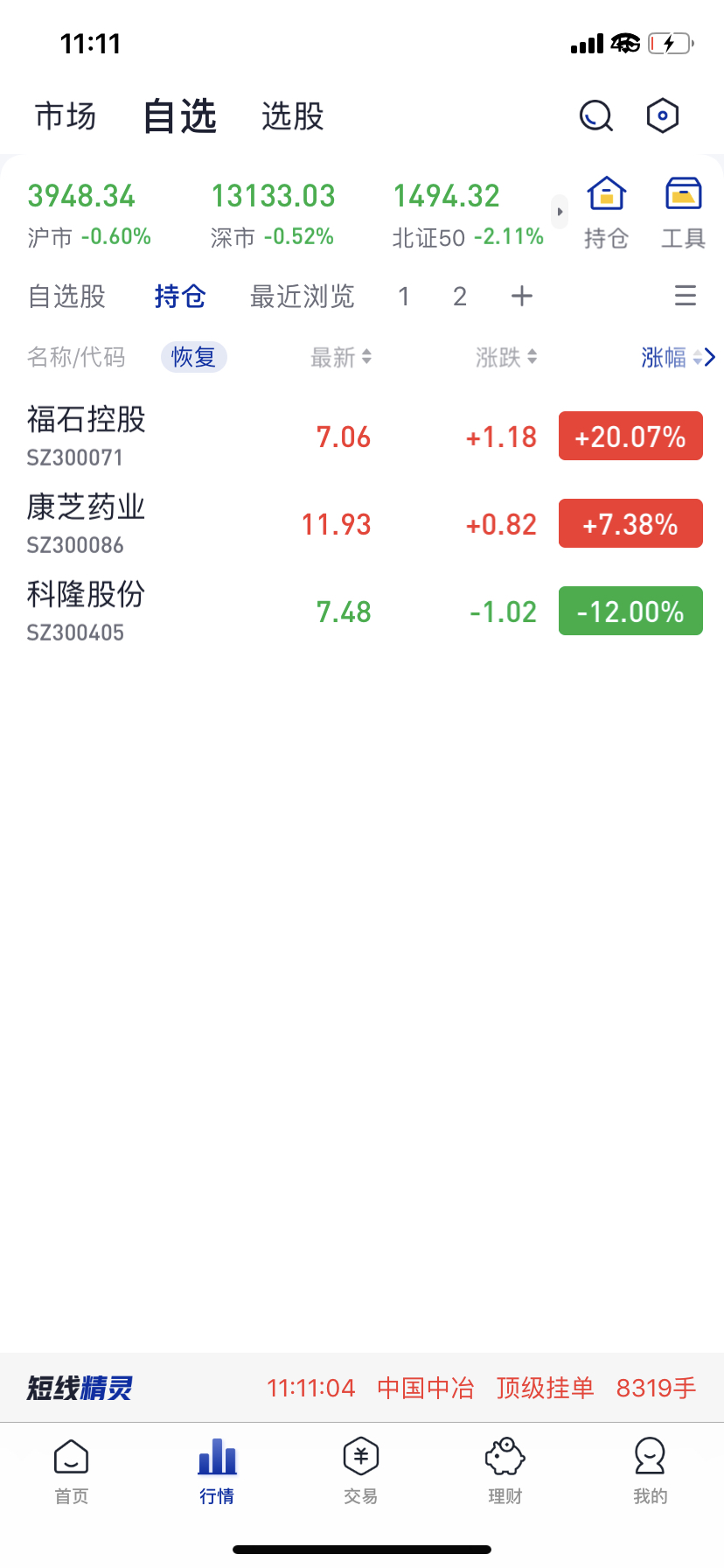Open 康芝药业 stock details
The height and width of the screenshot is (1568, 724).
(x=362, y=523)
